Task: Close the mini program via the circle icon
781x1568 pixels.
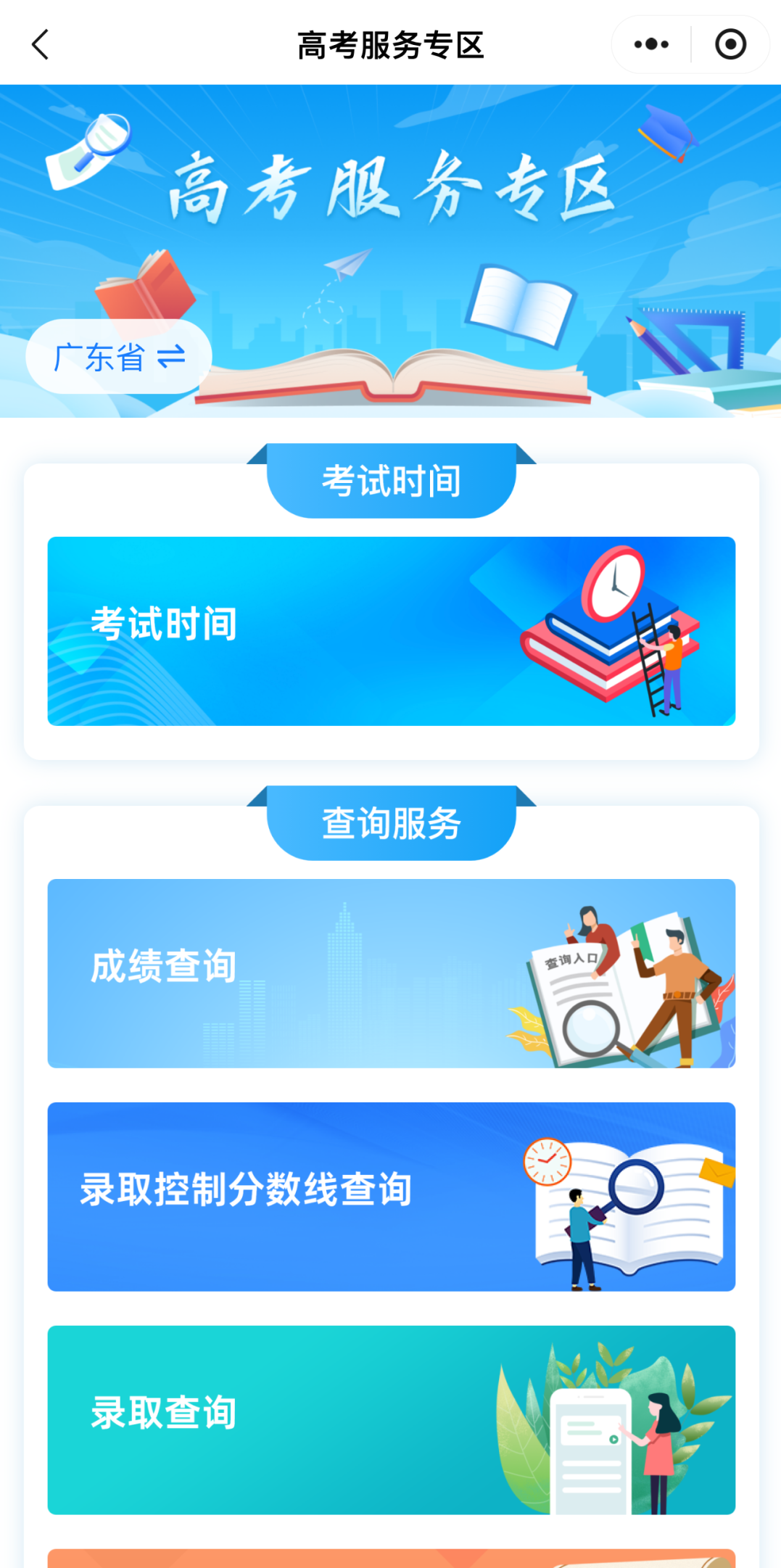Action: pos(730,45)
